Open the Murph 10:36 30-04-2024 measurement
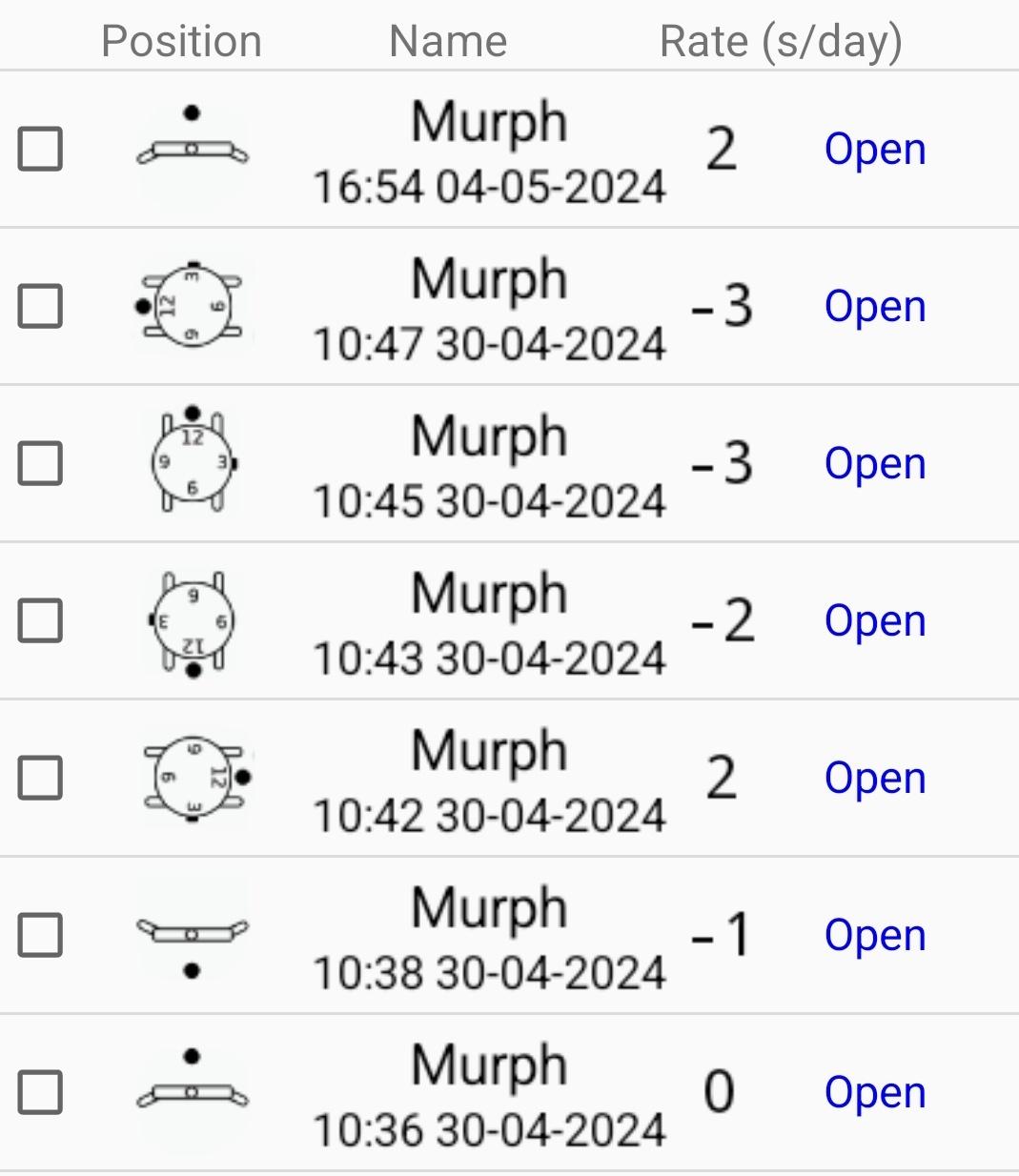1019x1176 pixels. click(x=874, y=1093)
